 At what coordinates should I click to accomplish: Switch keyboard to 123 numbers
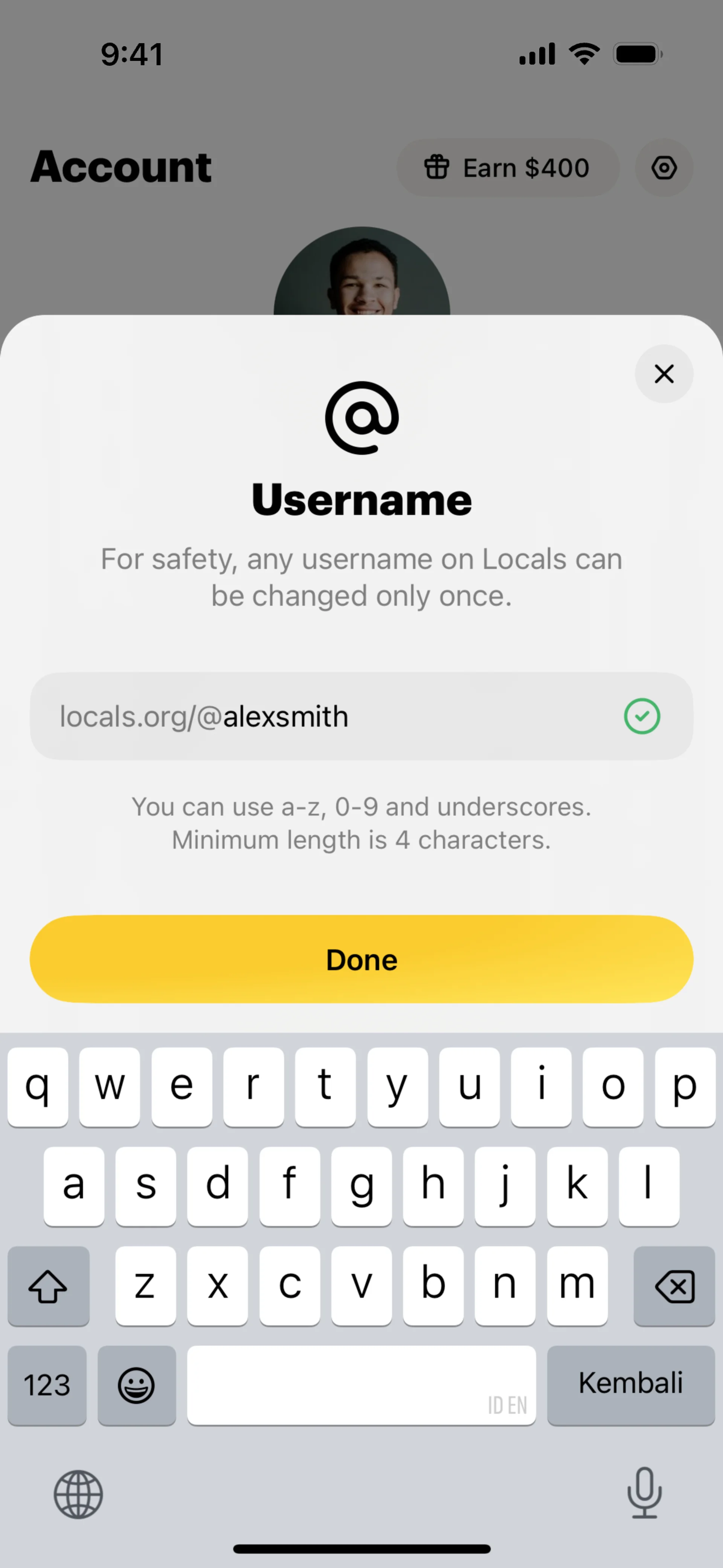(47, 1385)
